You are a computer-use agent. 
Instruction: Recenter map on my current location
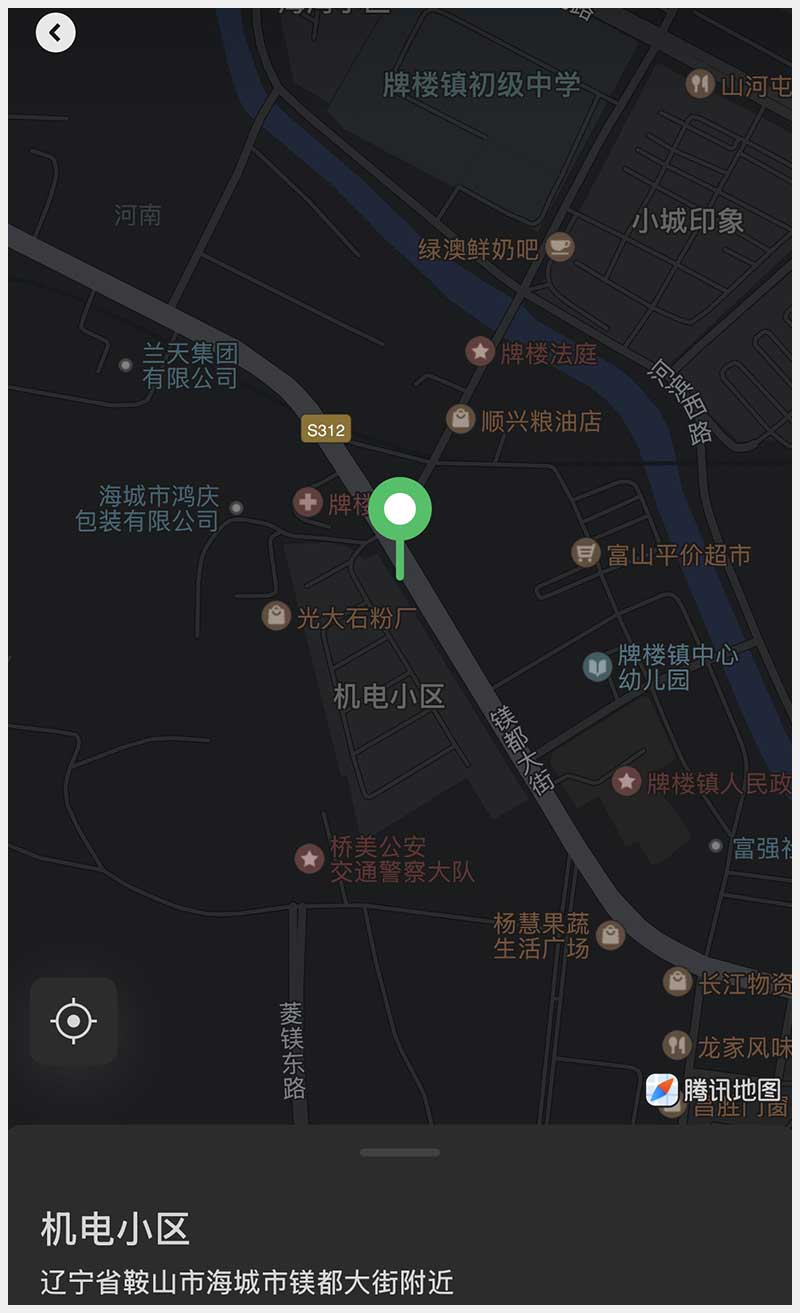click(74, 1021)
